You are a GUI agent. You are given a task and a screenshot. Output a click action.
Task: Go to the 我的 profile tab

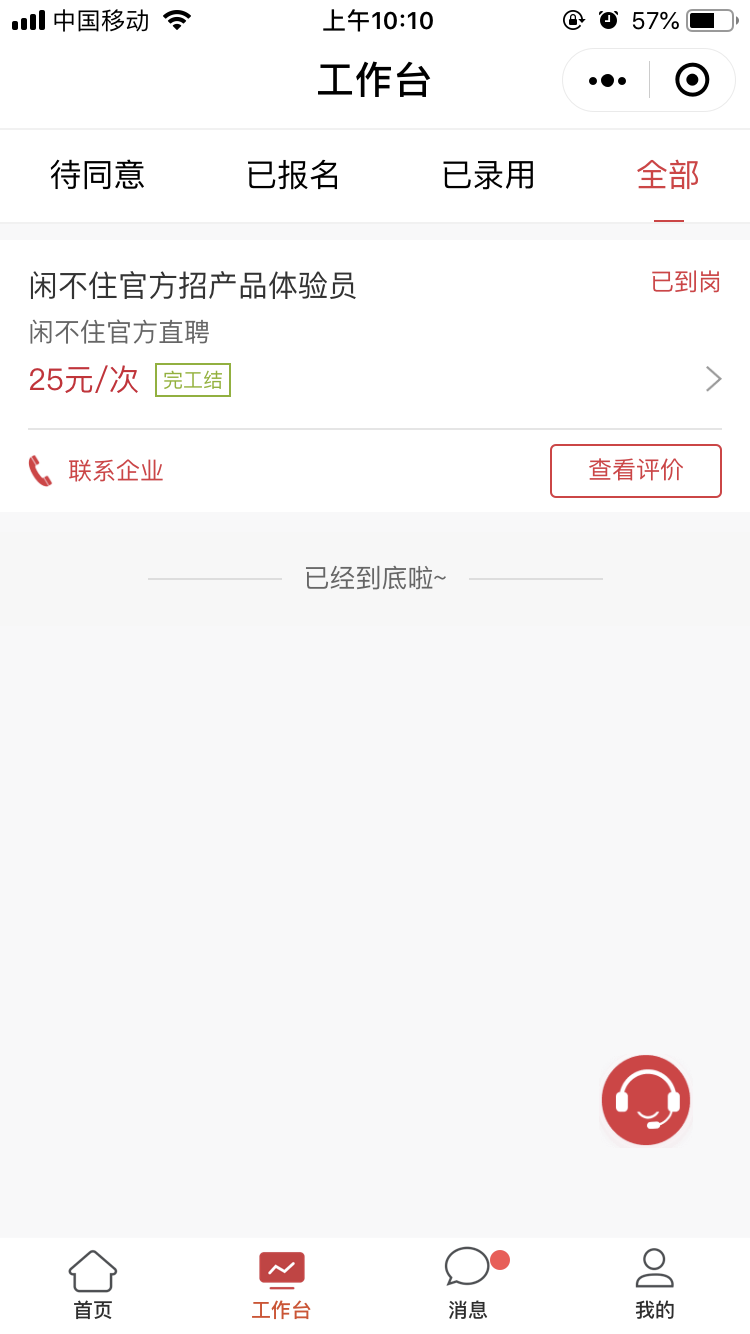(x=655, y=1285)
